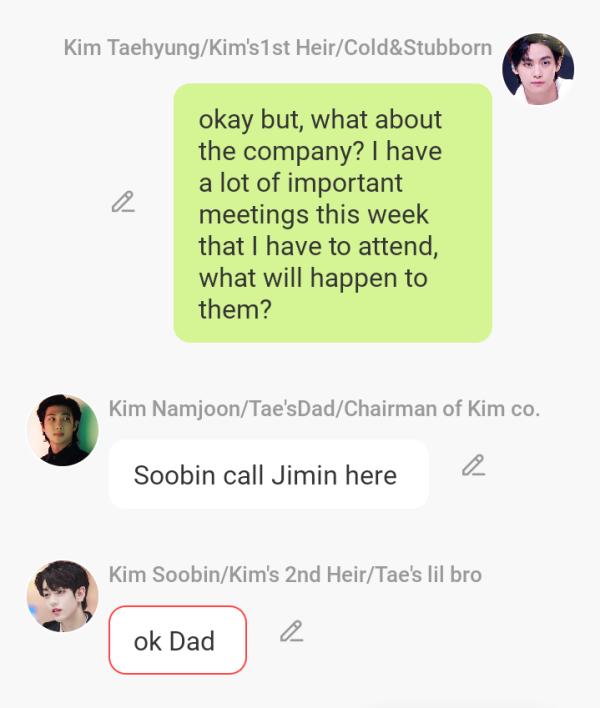Edit the "Soobin call Jimin here" message
Screen dimensions: 600x708
point(473,466)
